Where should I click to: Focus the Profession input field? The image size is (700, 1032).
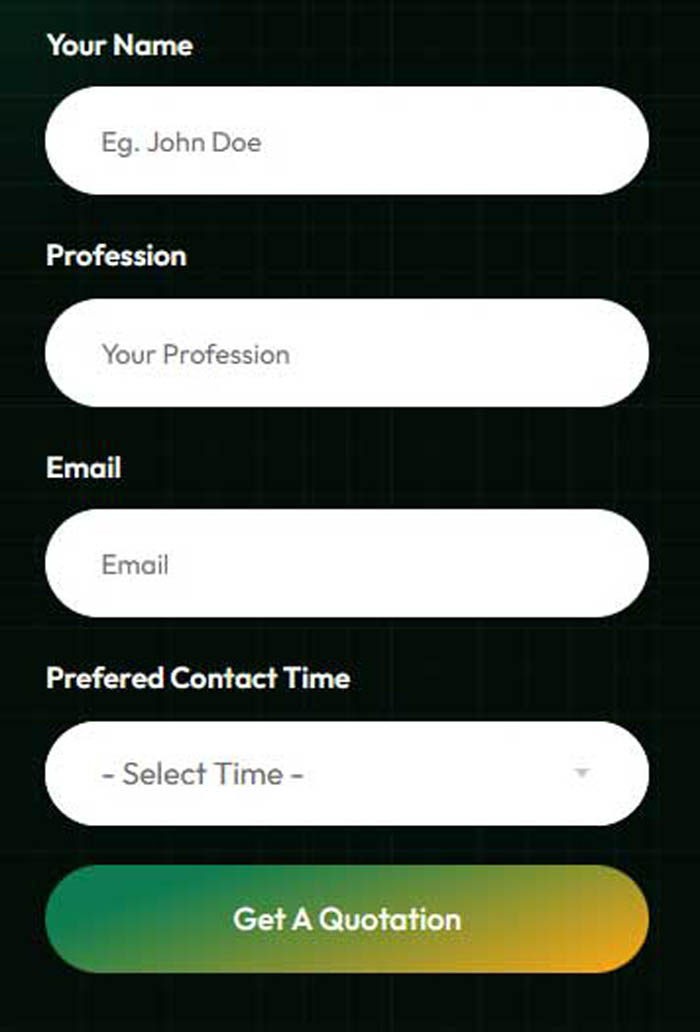pos(346,353)
